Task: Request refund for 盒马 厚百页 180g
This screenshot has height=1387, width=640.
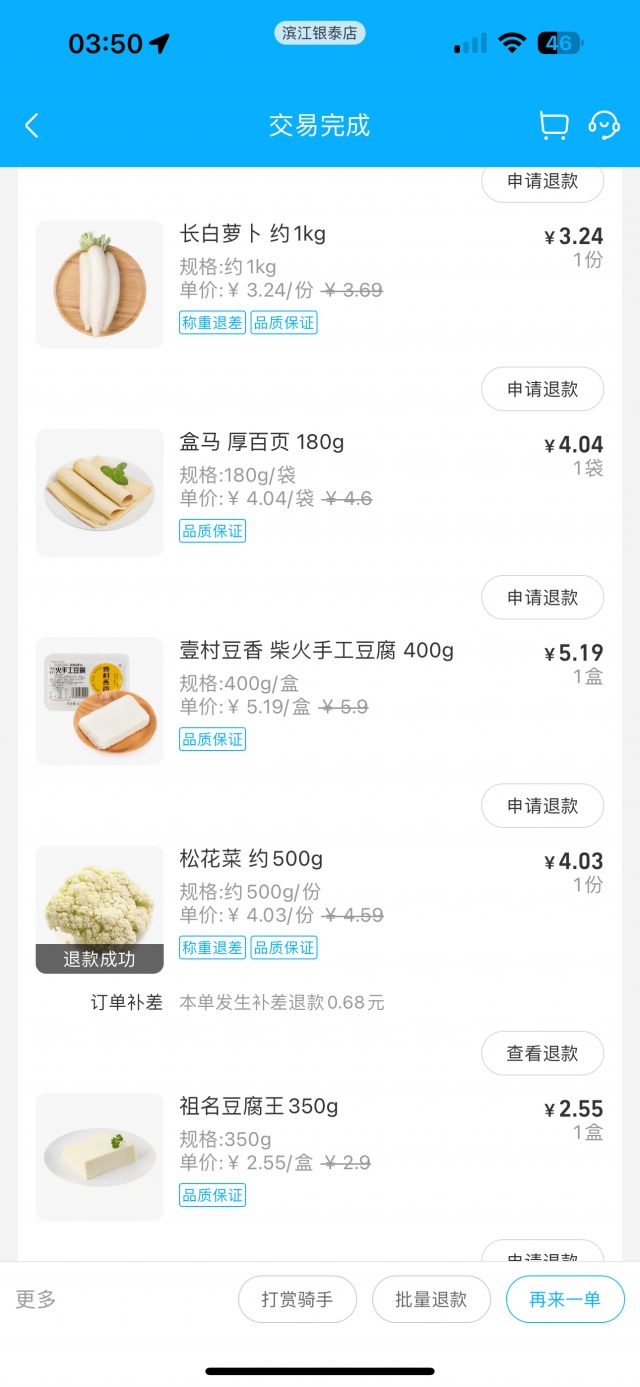Action: (542, 597)
